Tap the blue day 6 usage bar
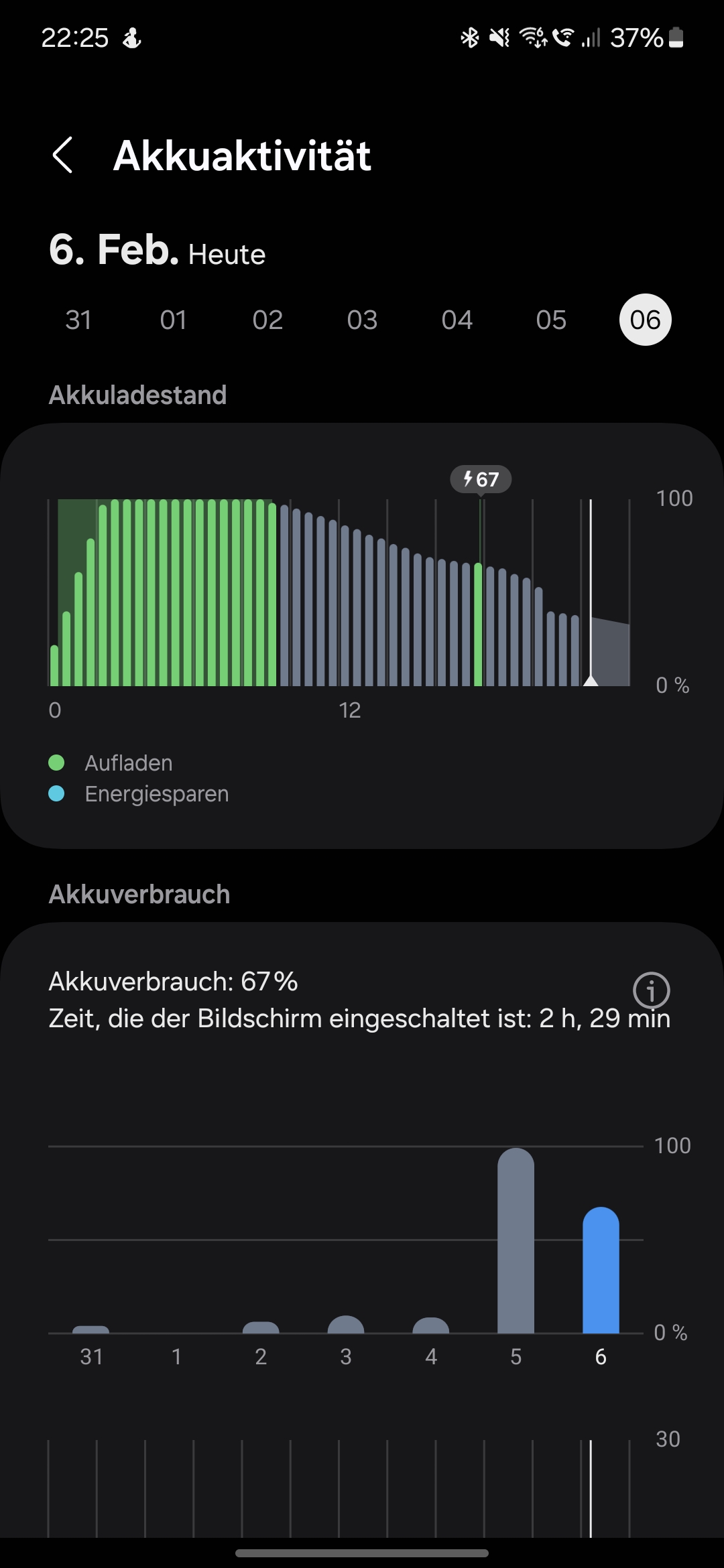724x1568 pixels. pyautogui.click(x=601, y=1270)
